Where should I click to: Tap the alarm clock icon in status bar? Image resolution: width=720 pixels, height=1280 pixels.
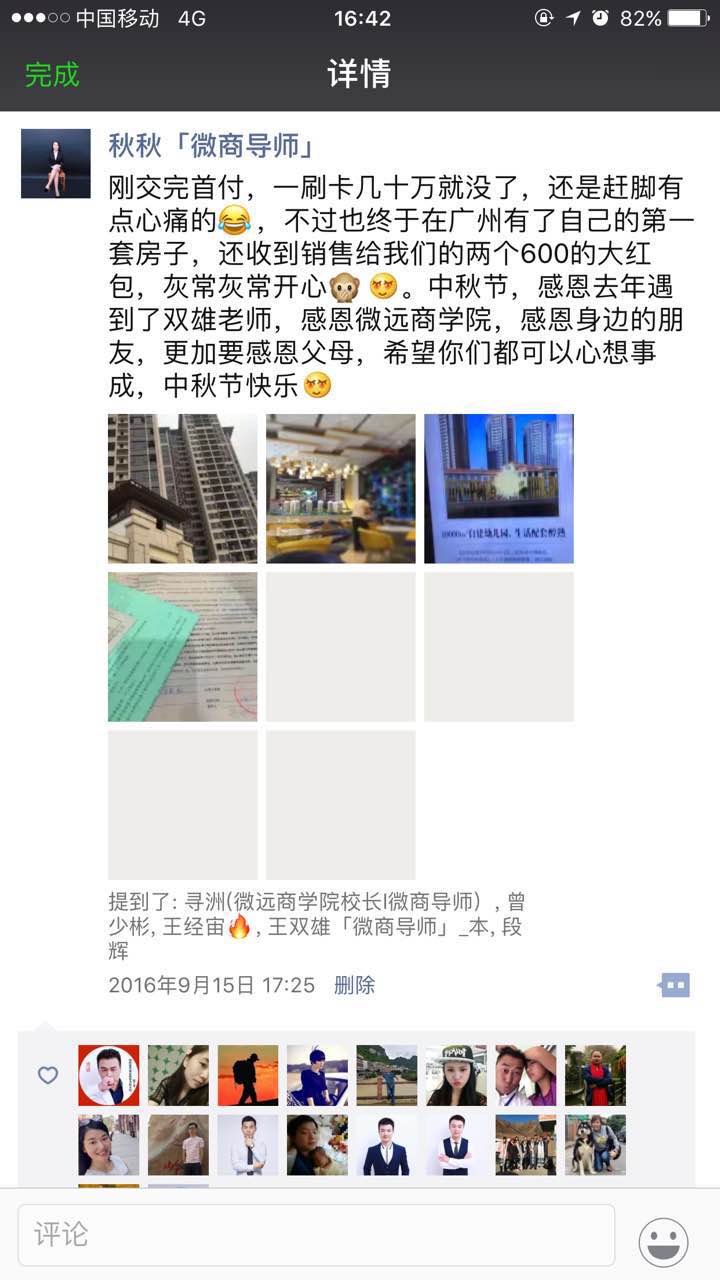(x=603, y=16)
